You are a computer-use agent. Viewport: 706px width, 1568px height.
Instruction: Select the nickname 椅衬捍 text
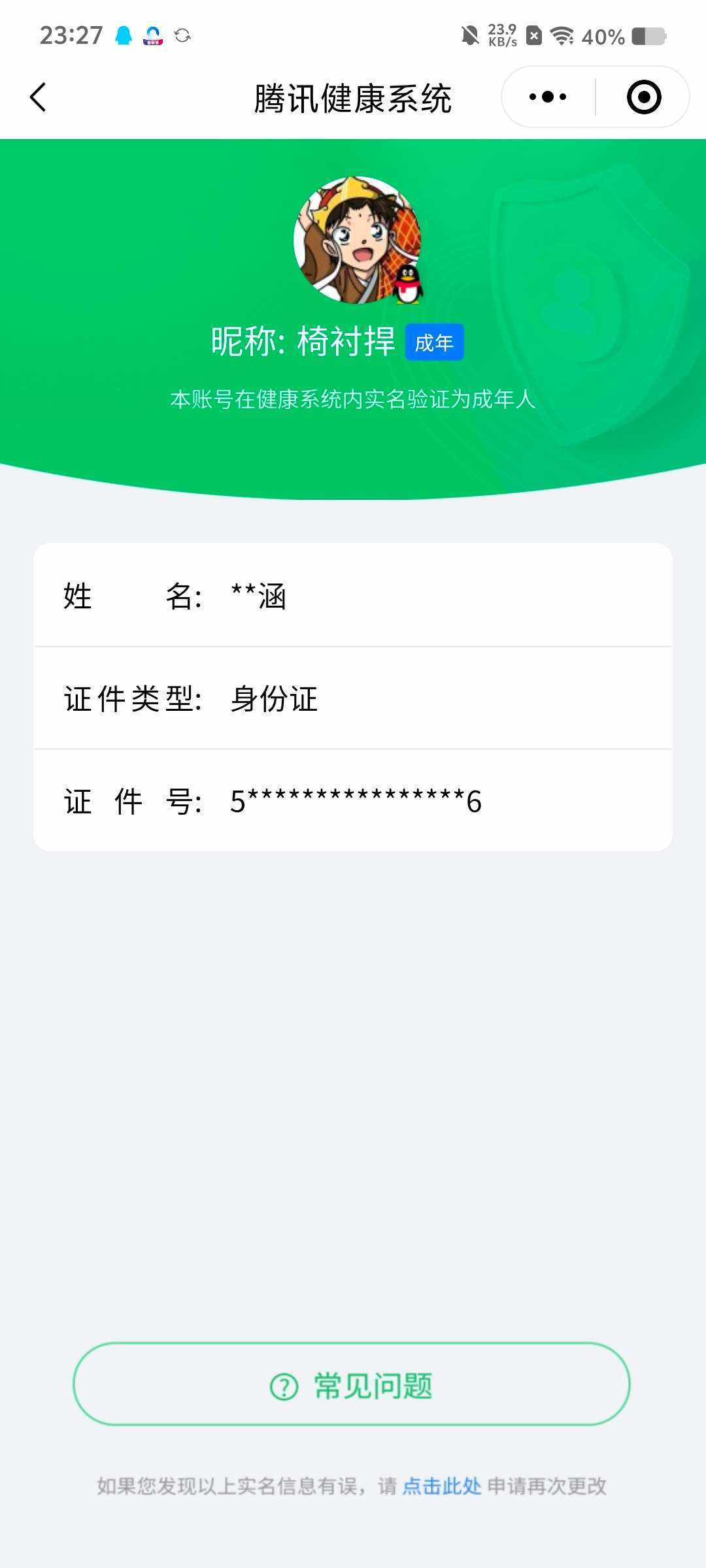(x=345, y=340)
